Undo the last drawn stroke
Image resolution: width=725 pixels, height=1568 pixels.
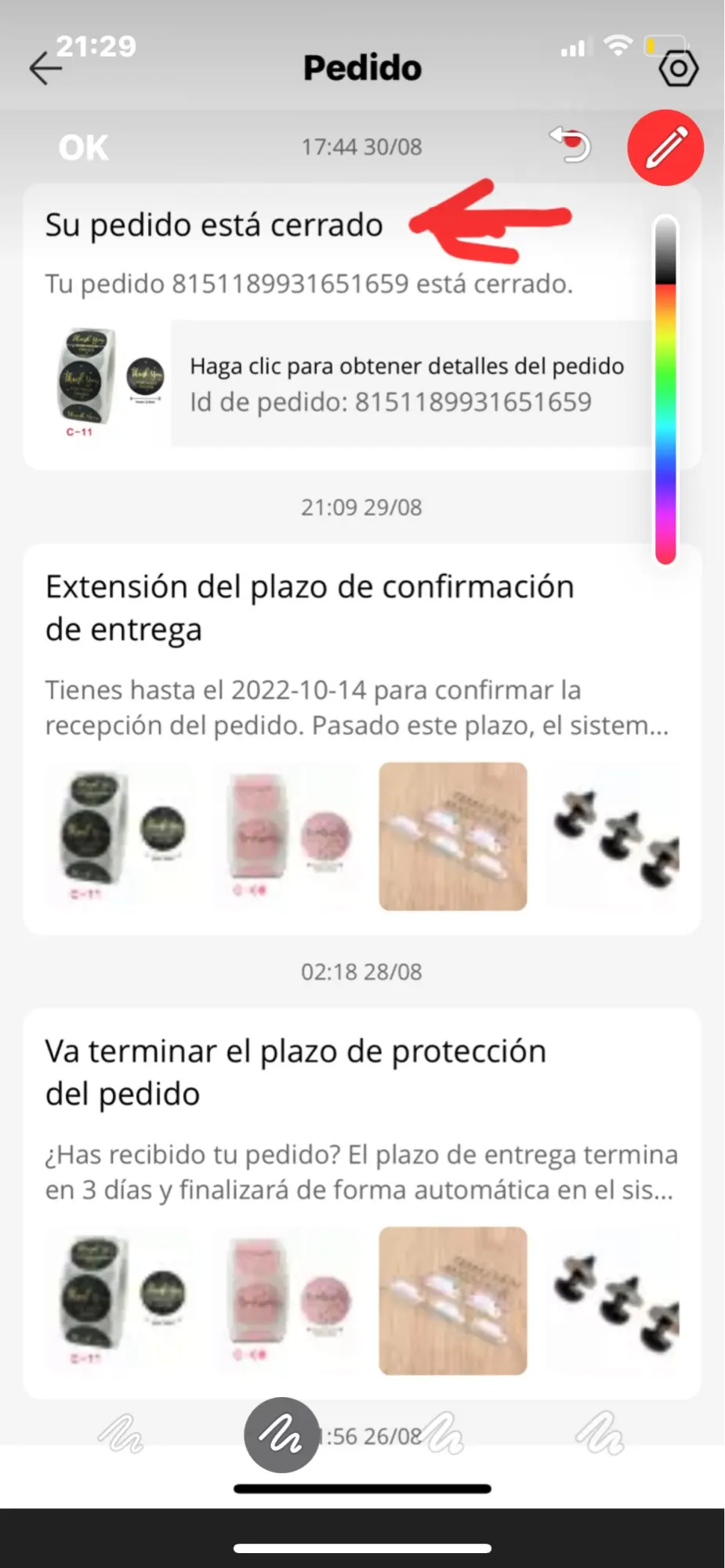(x=571, y=144)
